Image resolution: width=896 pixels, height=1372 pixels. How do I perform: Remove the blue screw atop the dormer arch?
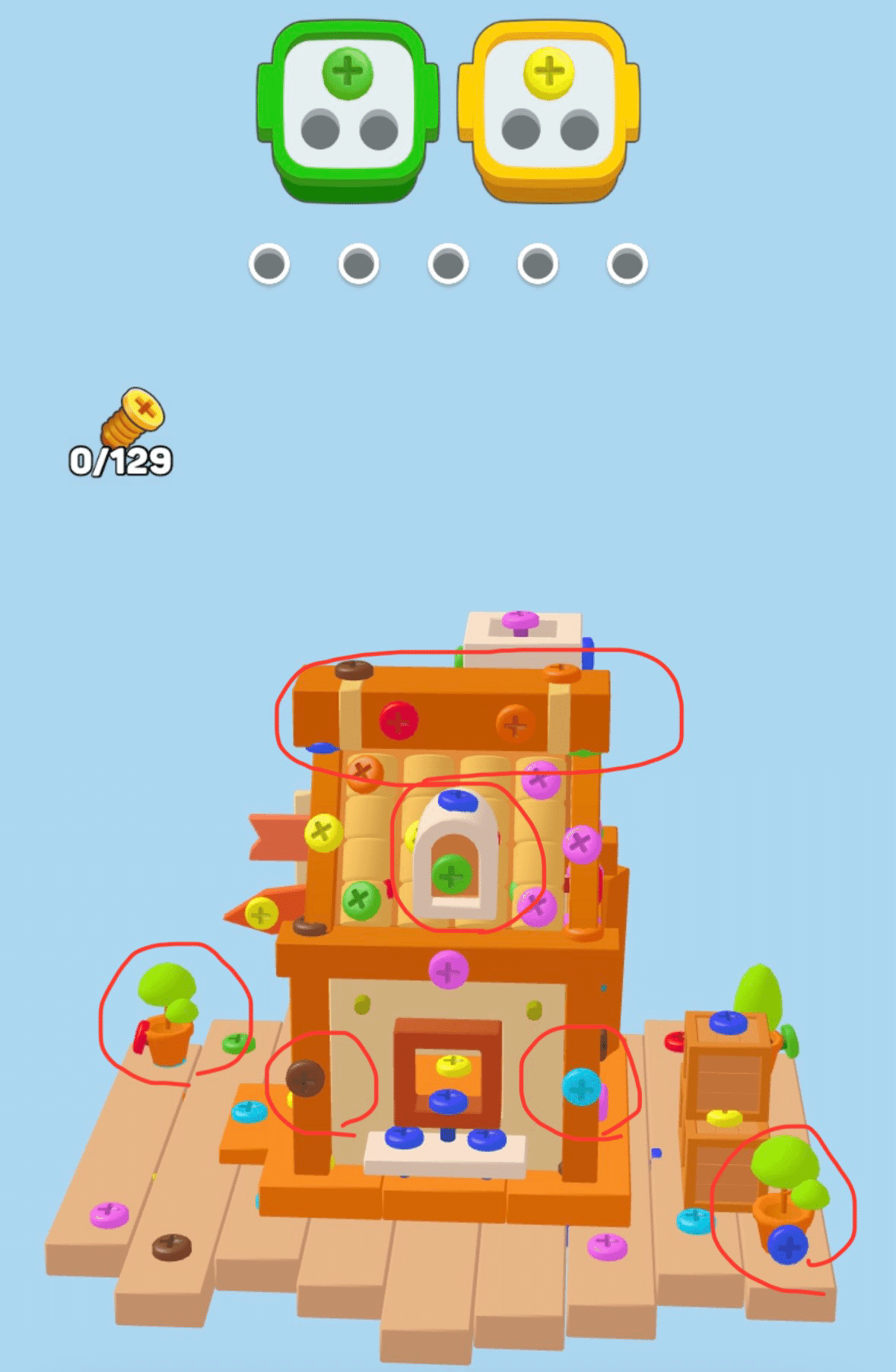click(x=458, y=799)
